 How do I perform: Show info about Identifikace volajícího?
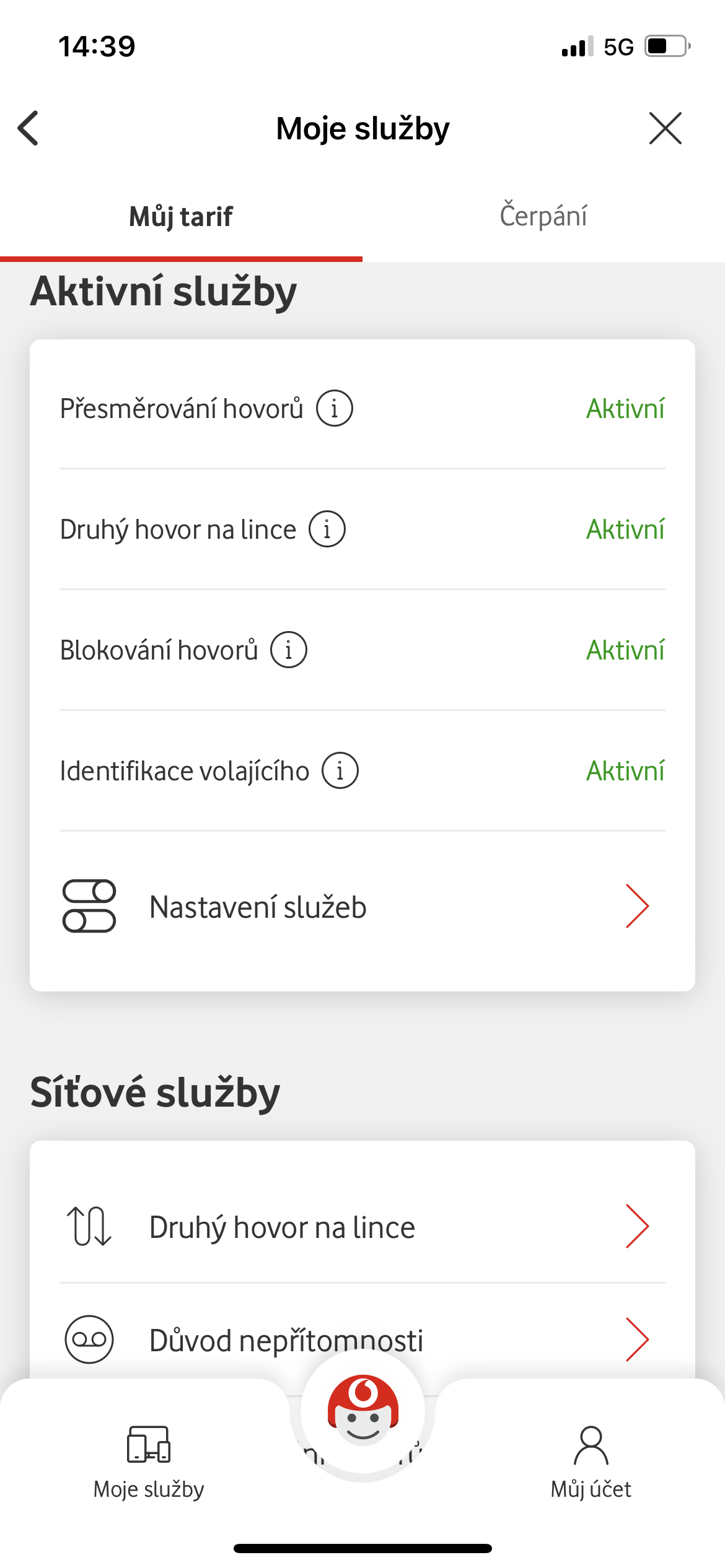[340, 771]
